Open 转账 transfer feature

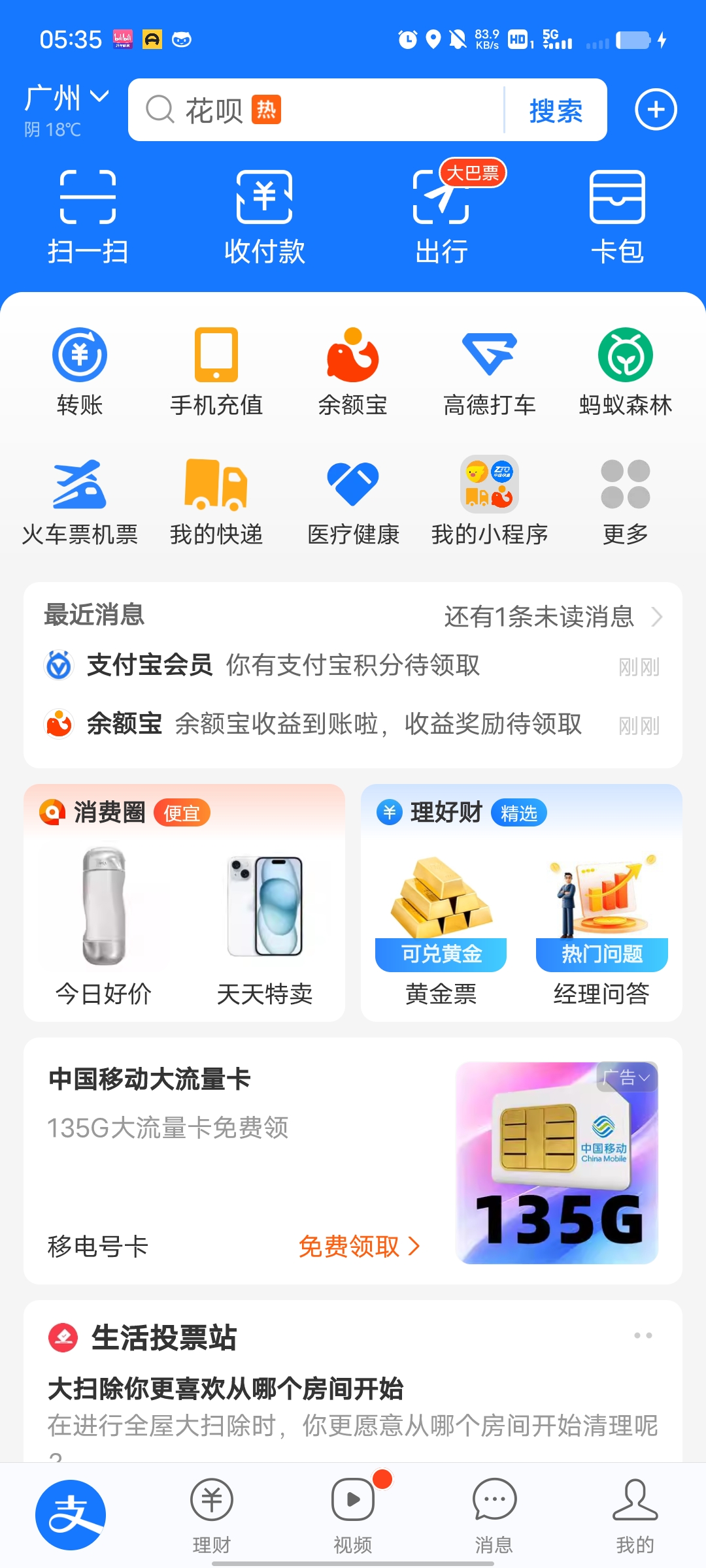[80, 369]
